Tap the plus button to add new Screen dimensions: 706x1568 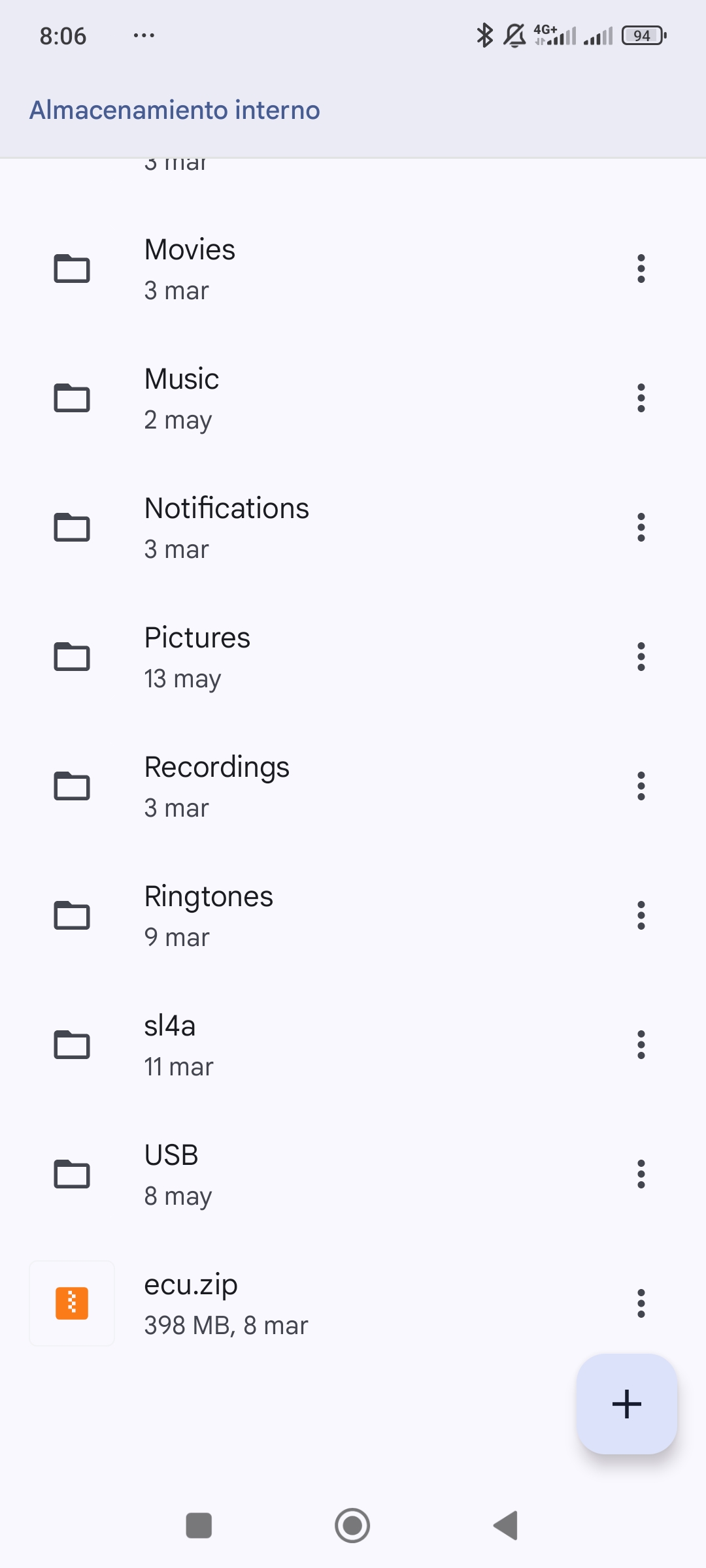coord(626,1404)
